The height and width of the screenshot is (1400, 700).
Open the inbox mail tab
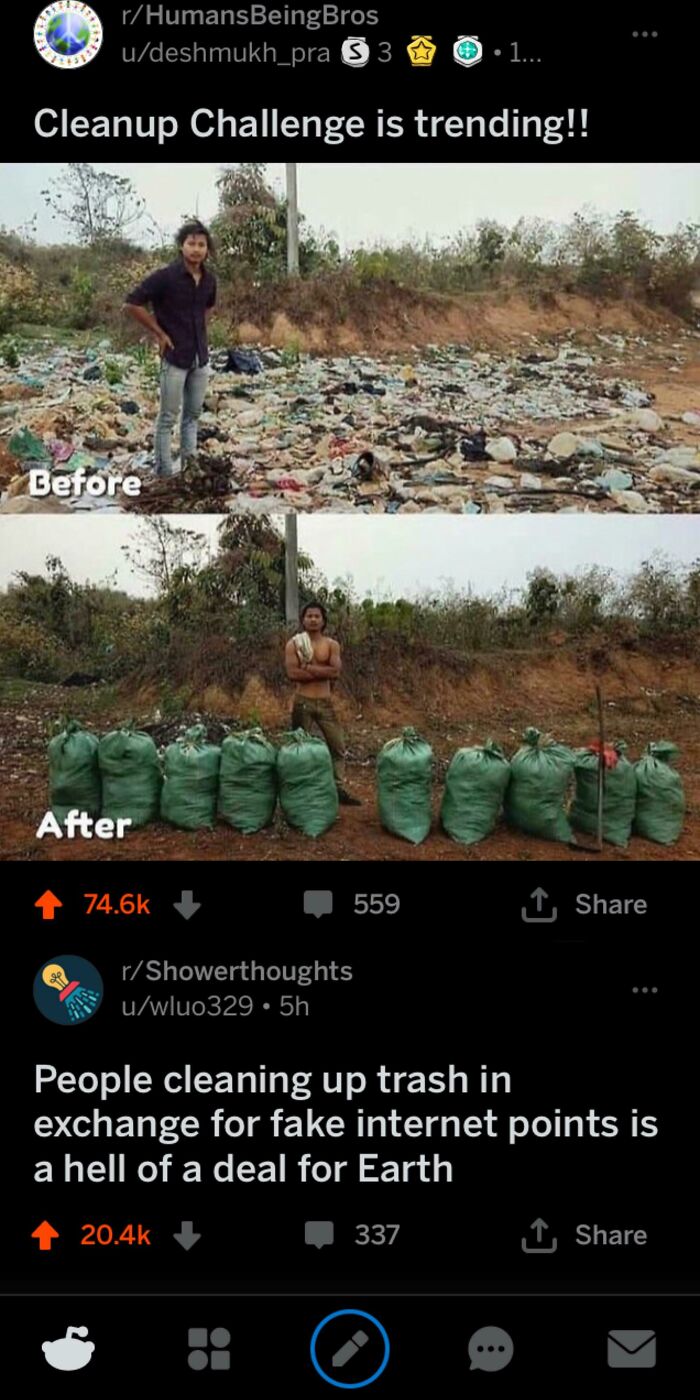[x=632, y=1349]
